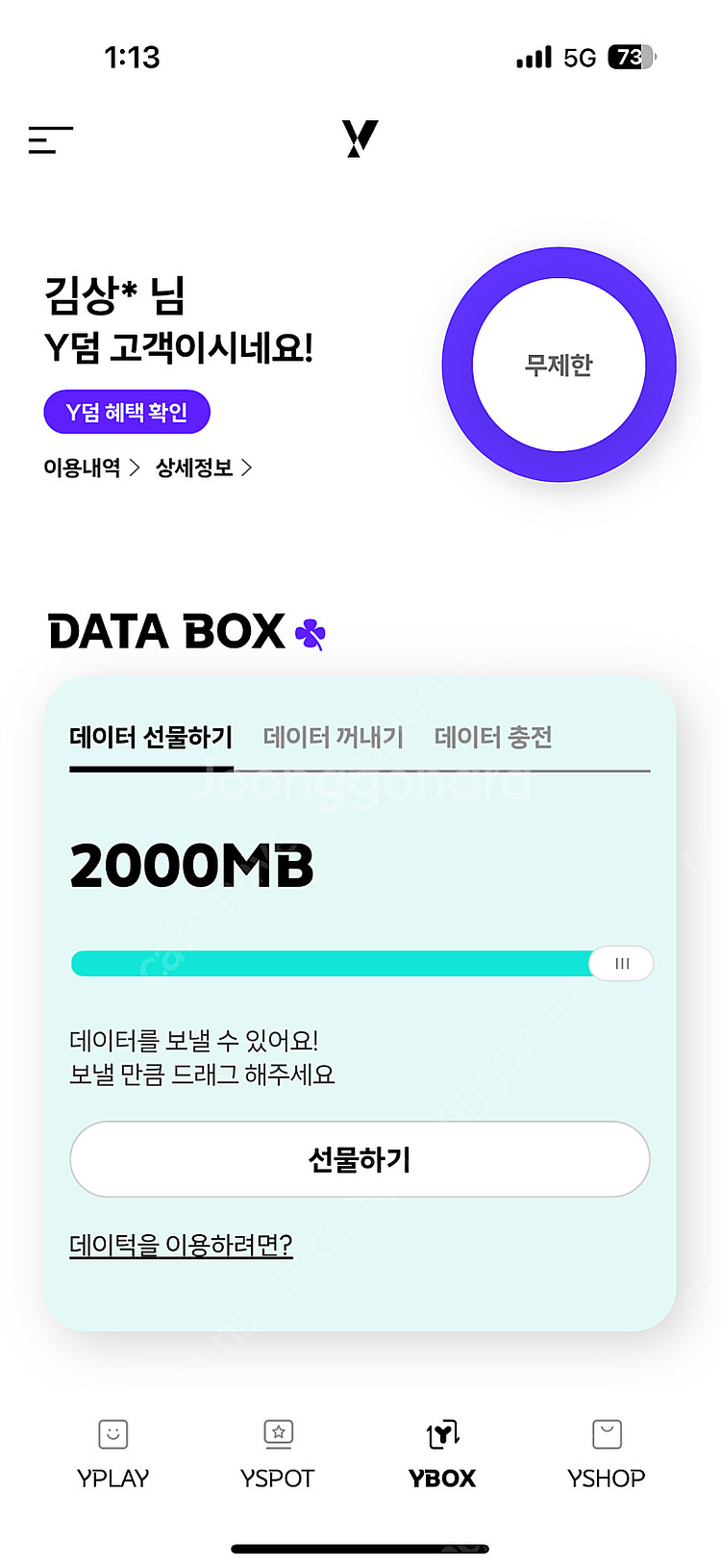Open the hamburger menu
Viewport: 721px width, 1568px height.
click(x=50, y=140)
